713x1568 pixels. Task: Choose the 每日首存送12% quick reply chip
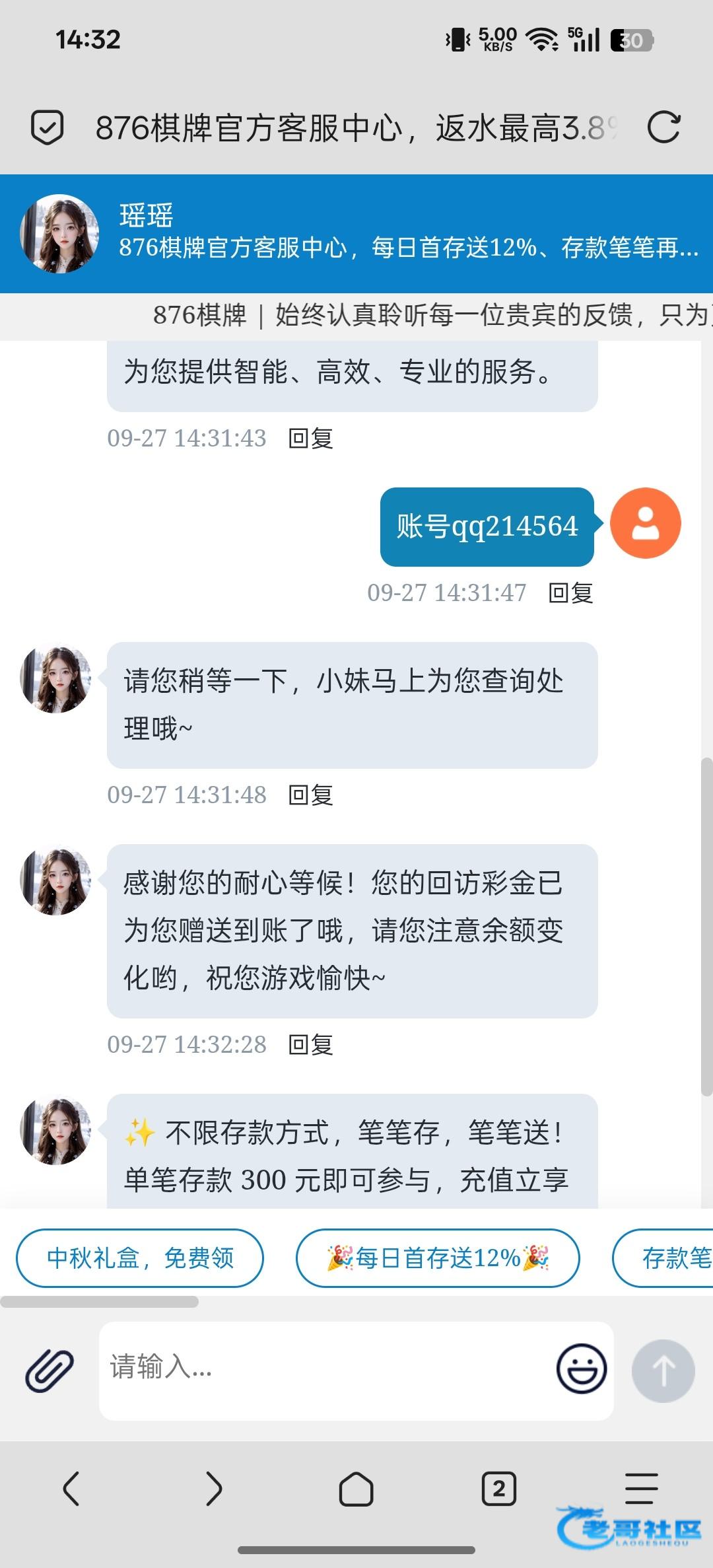(438, 1258)
